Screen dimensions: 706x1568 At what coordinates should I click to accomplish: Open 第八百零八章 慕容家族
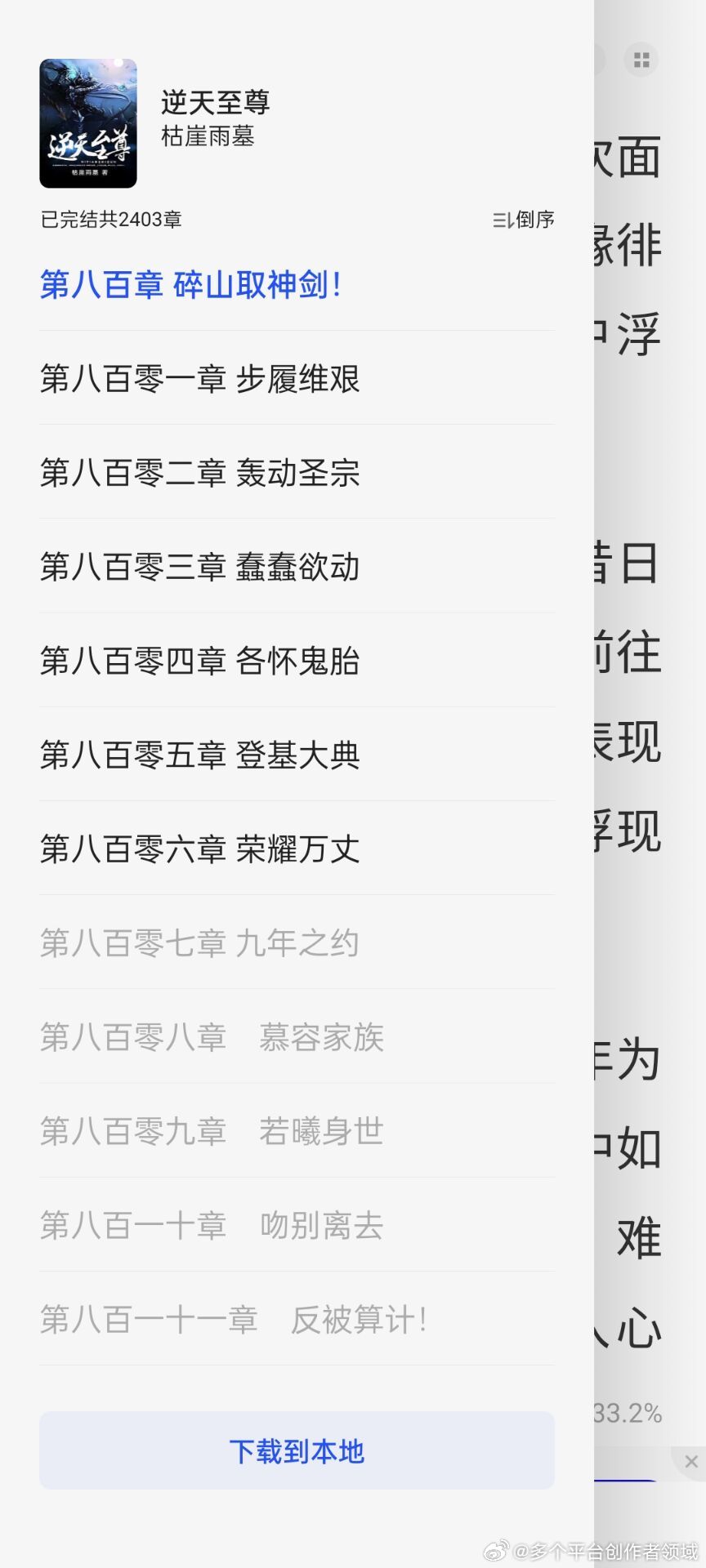click(297, 1037)
